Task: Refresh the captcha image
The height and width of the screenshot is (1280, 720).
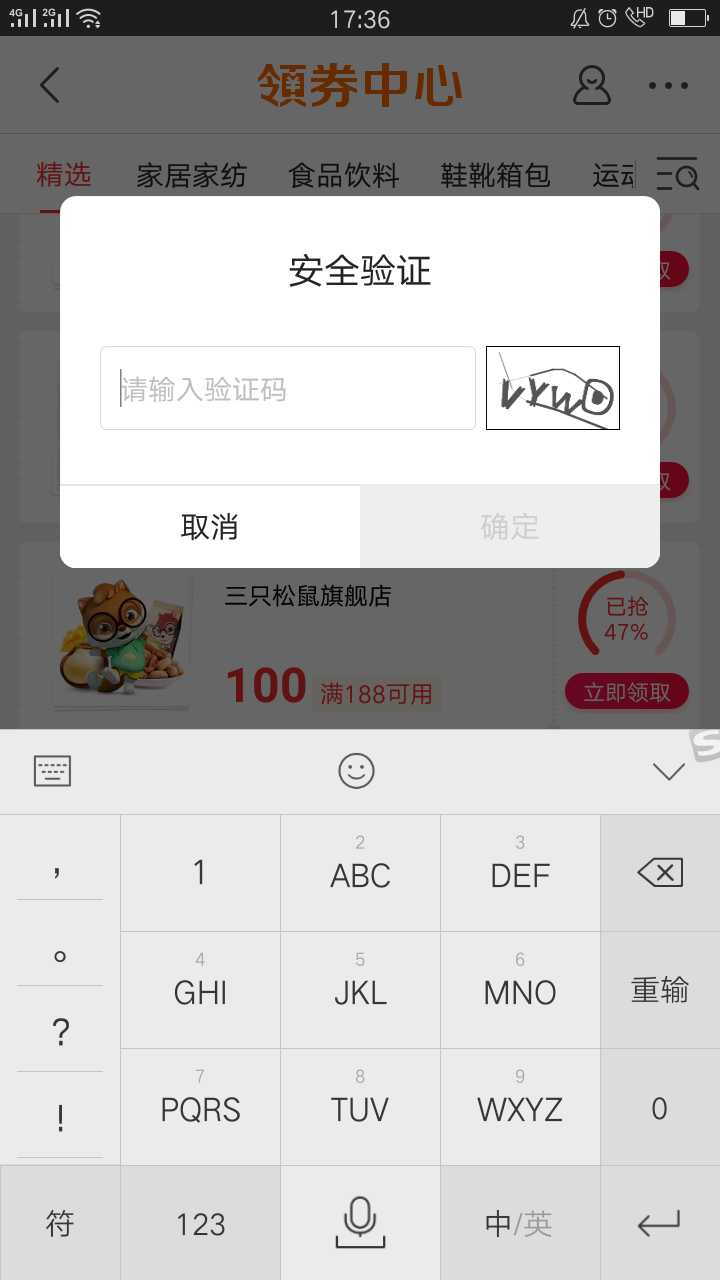Action: pos(553,388)
